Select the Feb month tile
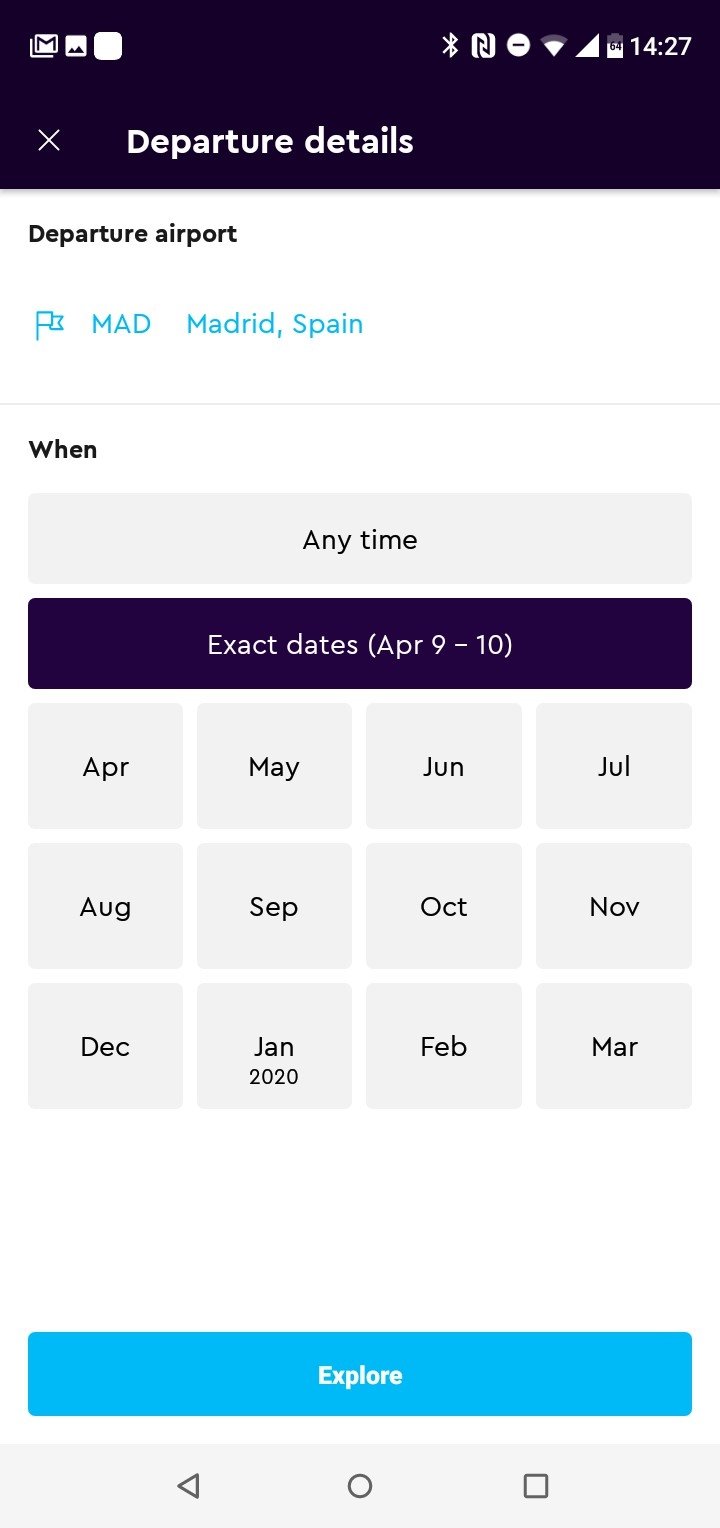Screen dimensions: 720x1528 tap(444, 1046)
